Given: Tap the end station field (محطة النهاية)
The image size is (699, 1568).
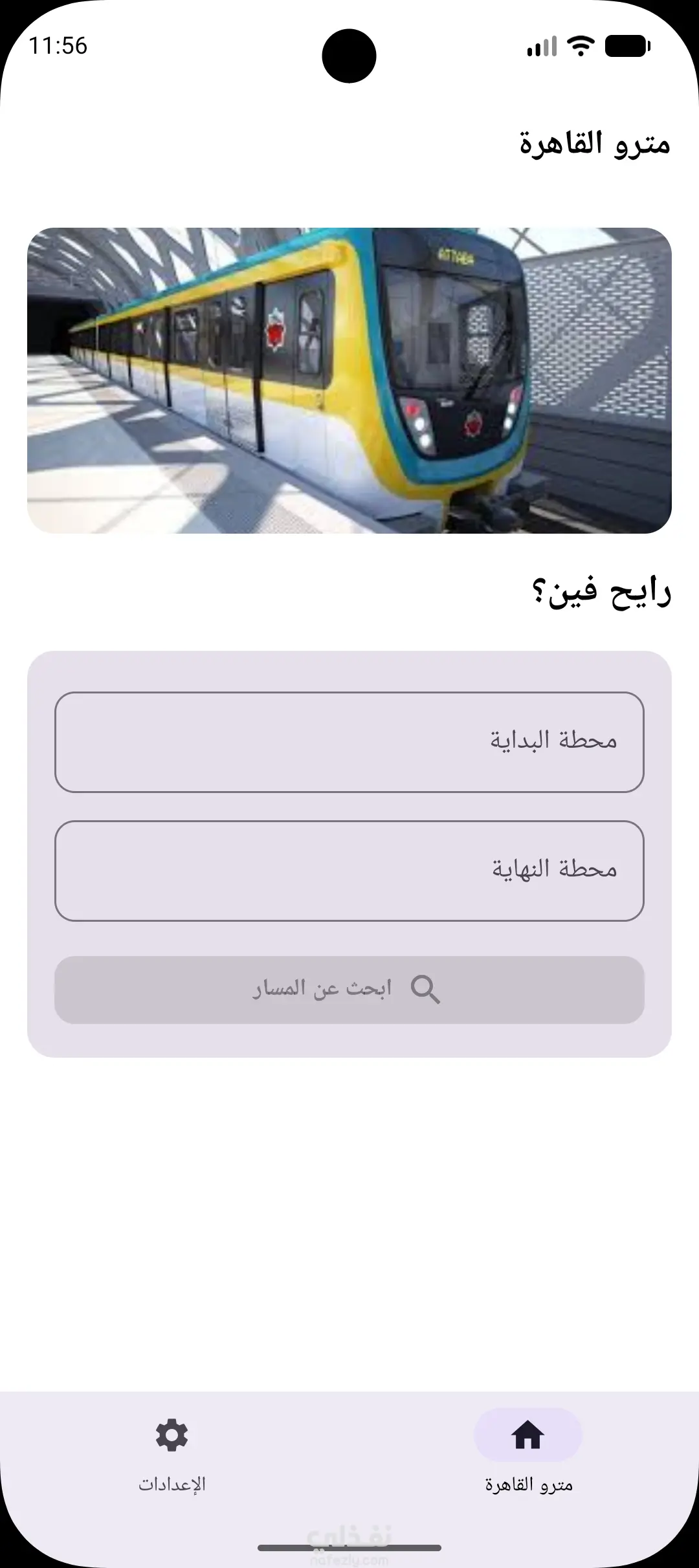Looking at the screenshot, I should 349,871.
